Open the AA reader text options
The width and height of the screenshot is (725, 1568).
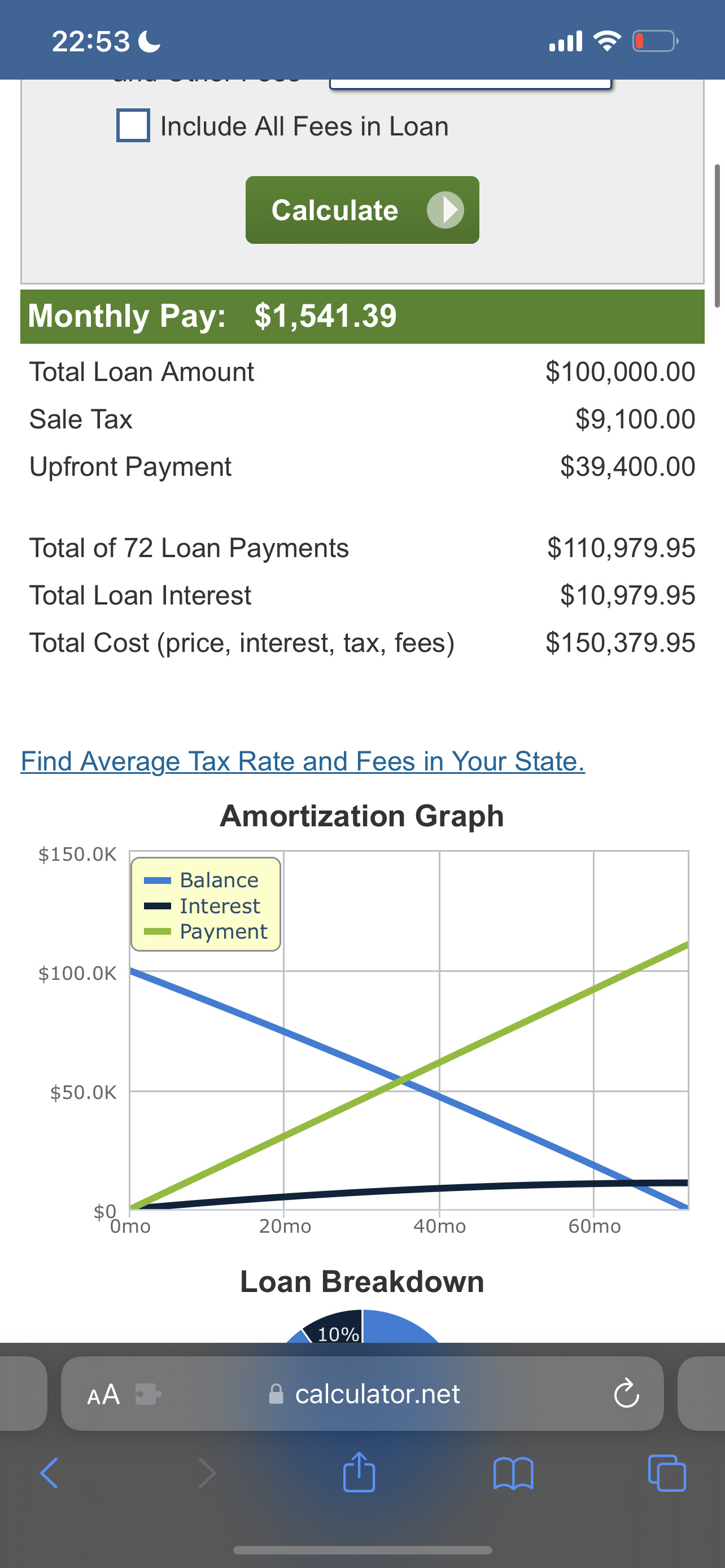[103, 1394]
